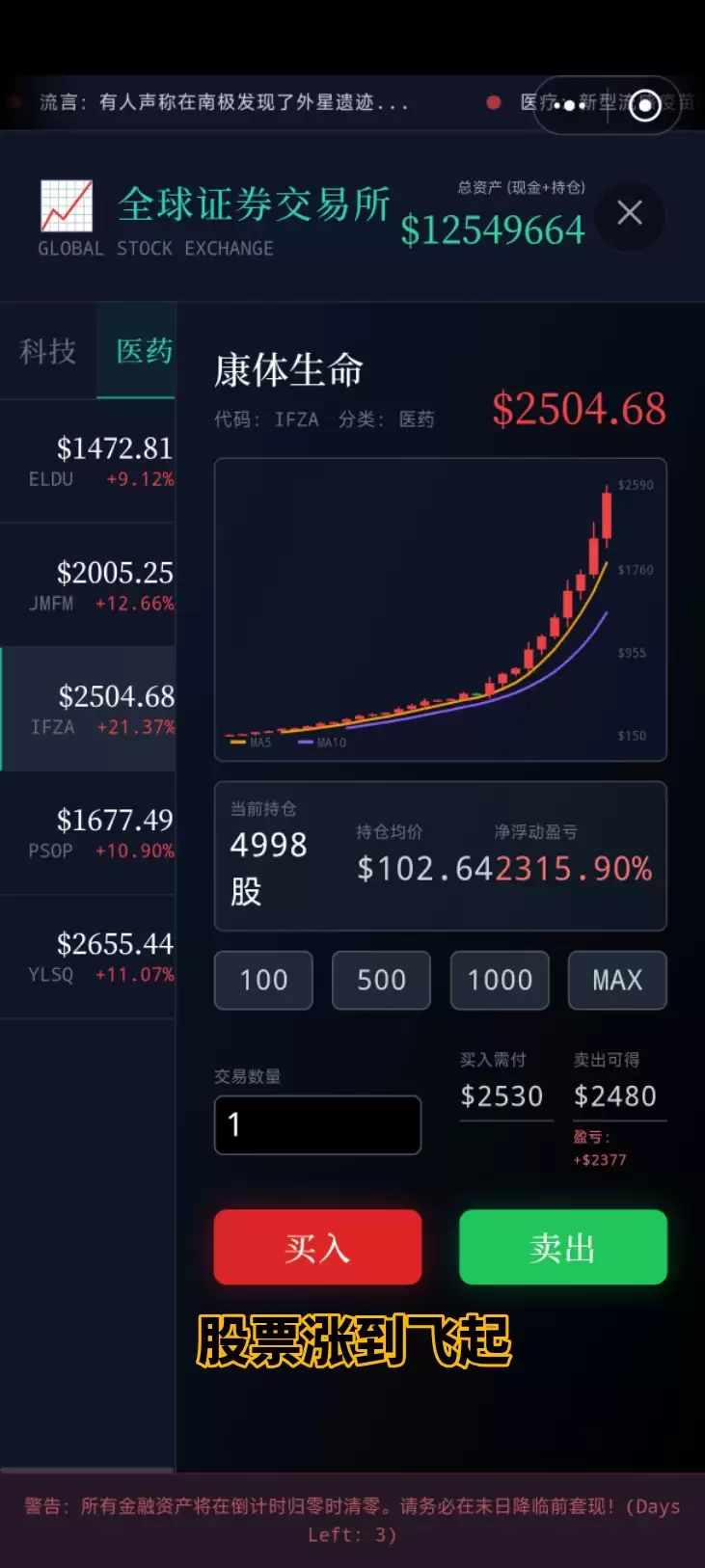Screen dimensions: 705x1568
Task: Close the Global Stock Exchange panel
Action: coord(630,213)
